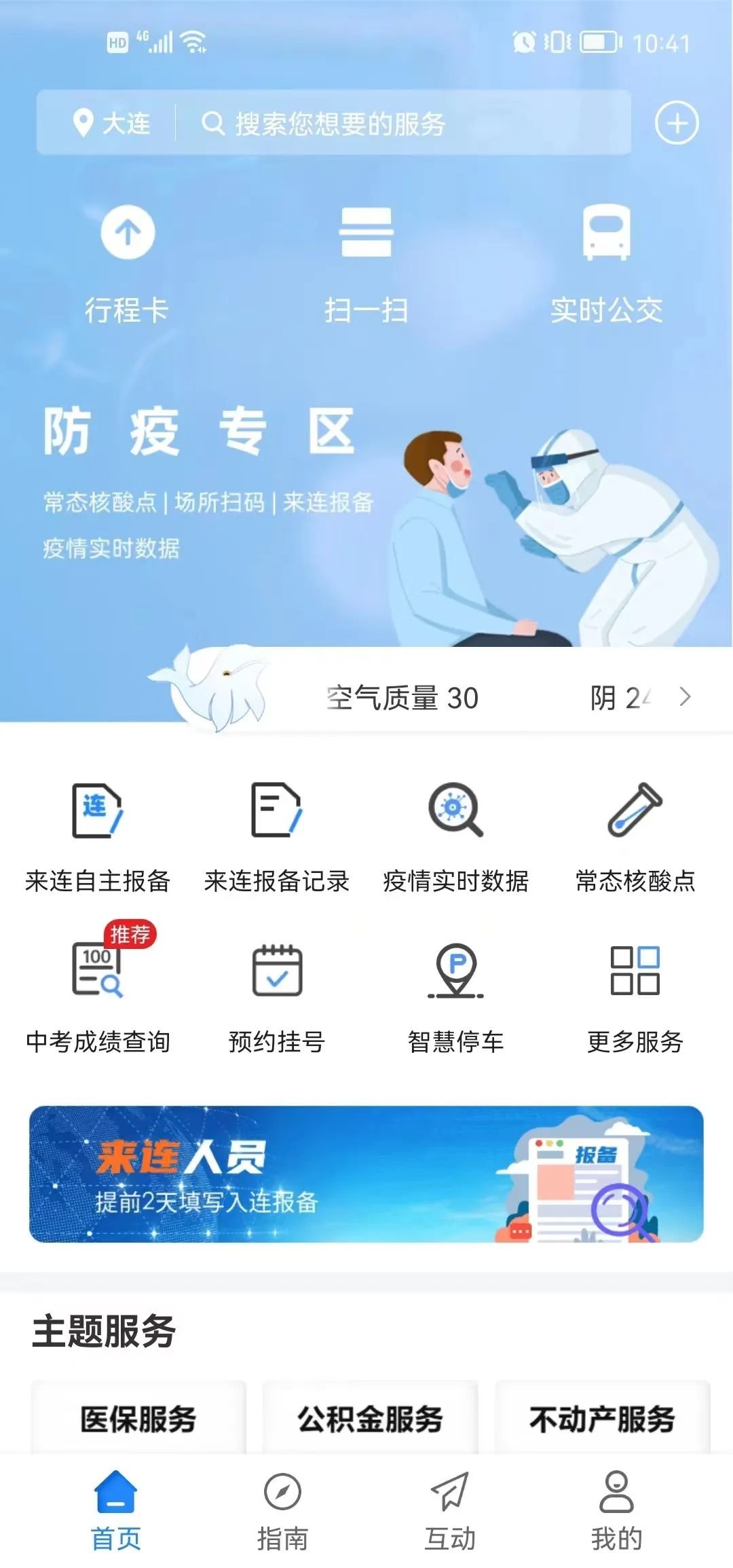Viewport: 733px width, 1568px height.
Task: Open the search box for services
Action: [400, 124]
